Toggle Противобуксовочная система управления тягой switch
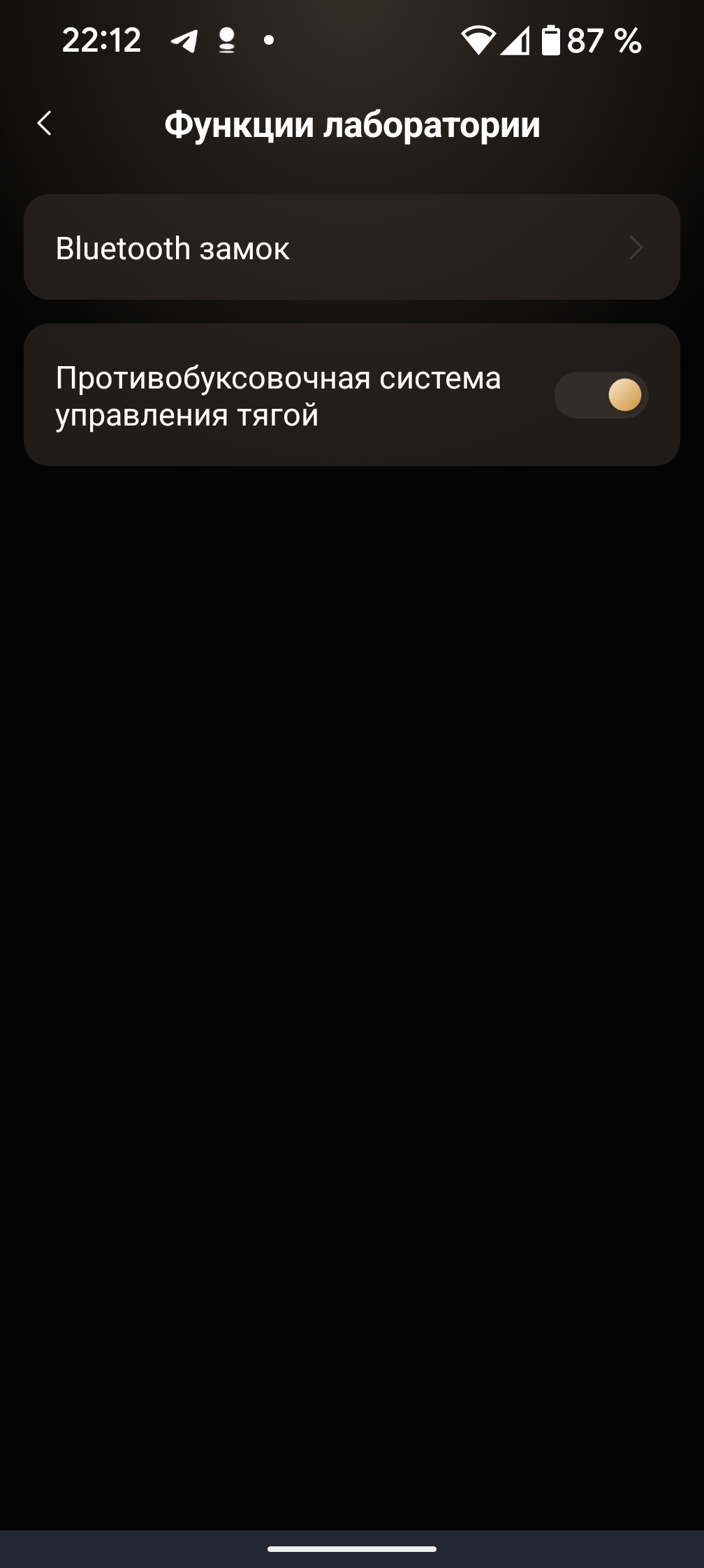704x1568 pixels. click(x=601, y=395)
